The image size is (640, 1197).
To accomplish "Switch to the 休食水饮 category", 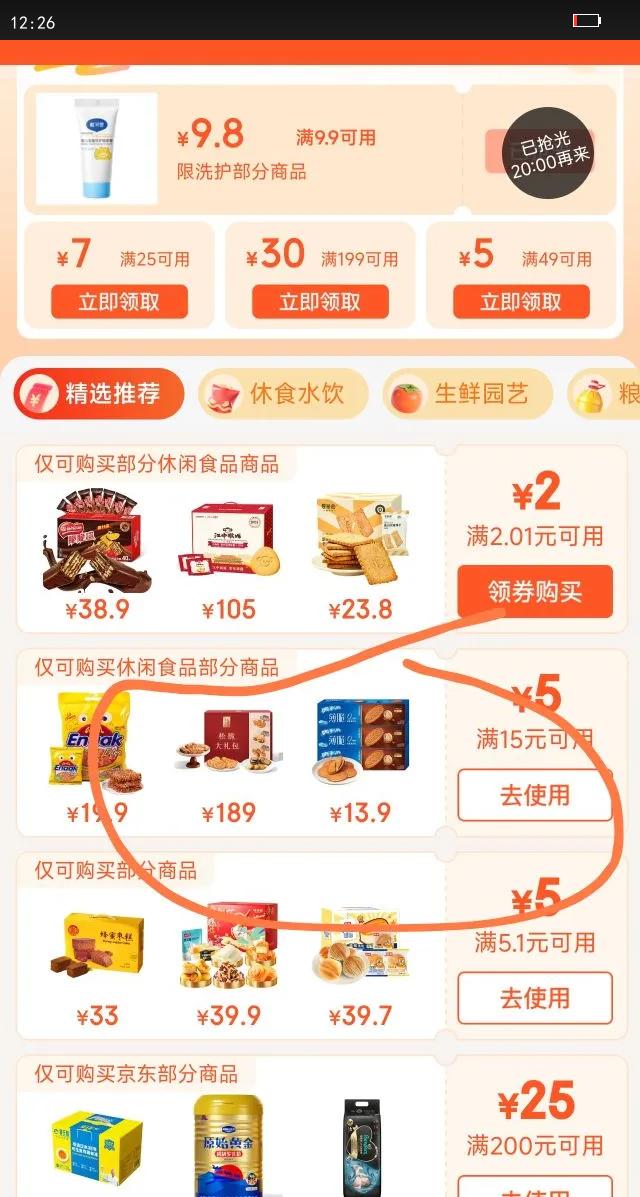I will 283,394.
